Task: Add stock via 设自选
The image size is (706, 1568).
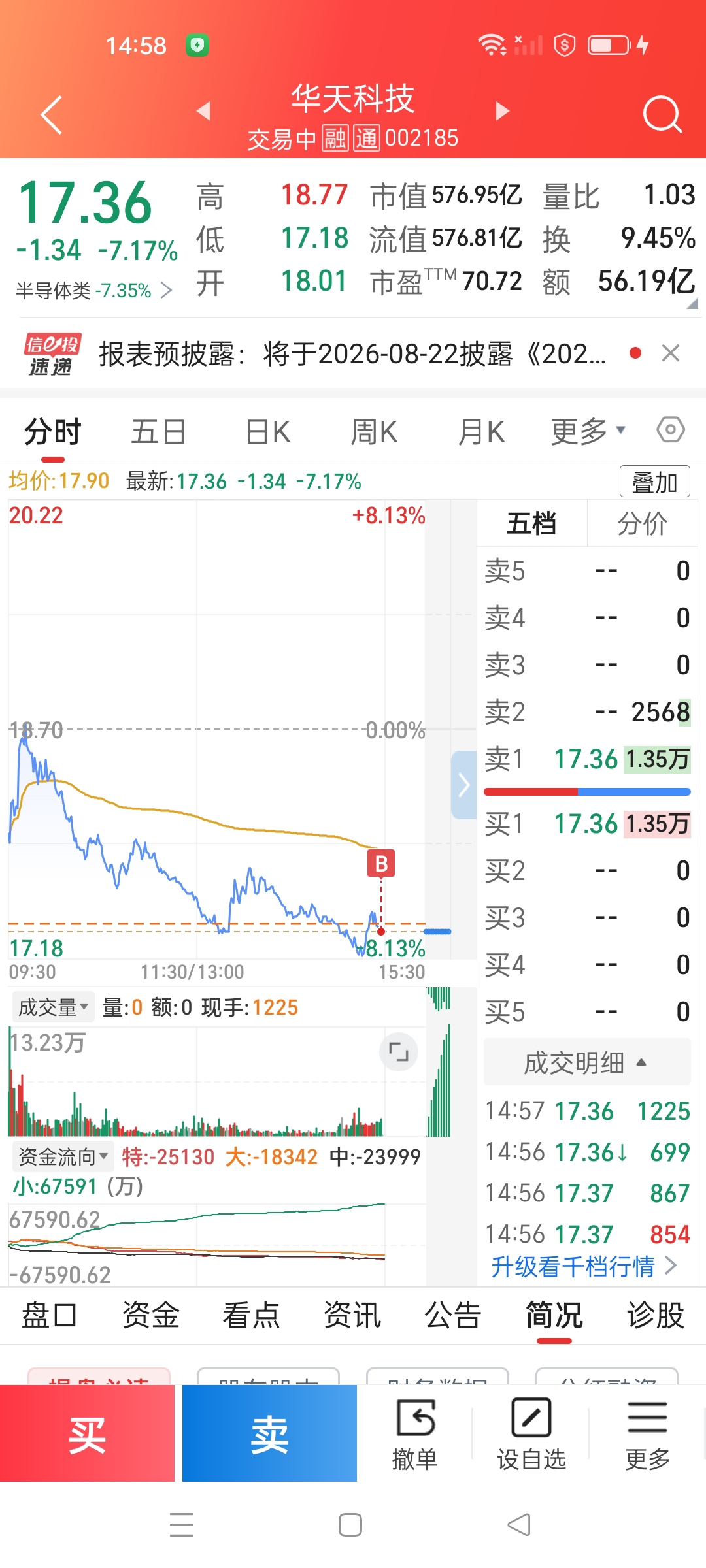Action: tap(531, 1433)
